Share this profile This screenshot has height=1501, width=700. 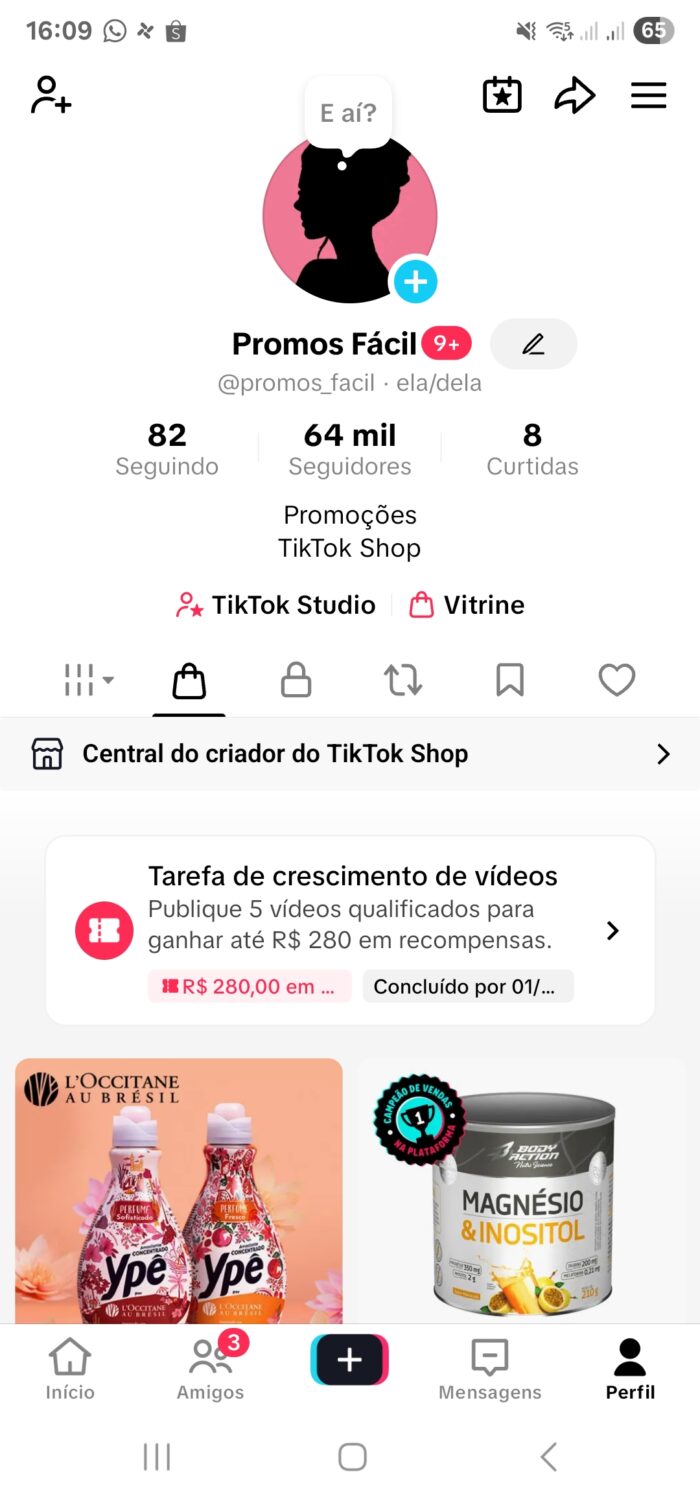click(x=575, y=96)
